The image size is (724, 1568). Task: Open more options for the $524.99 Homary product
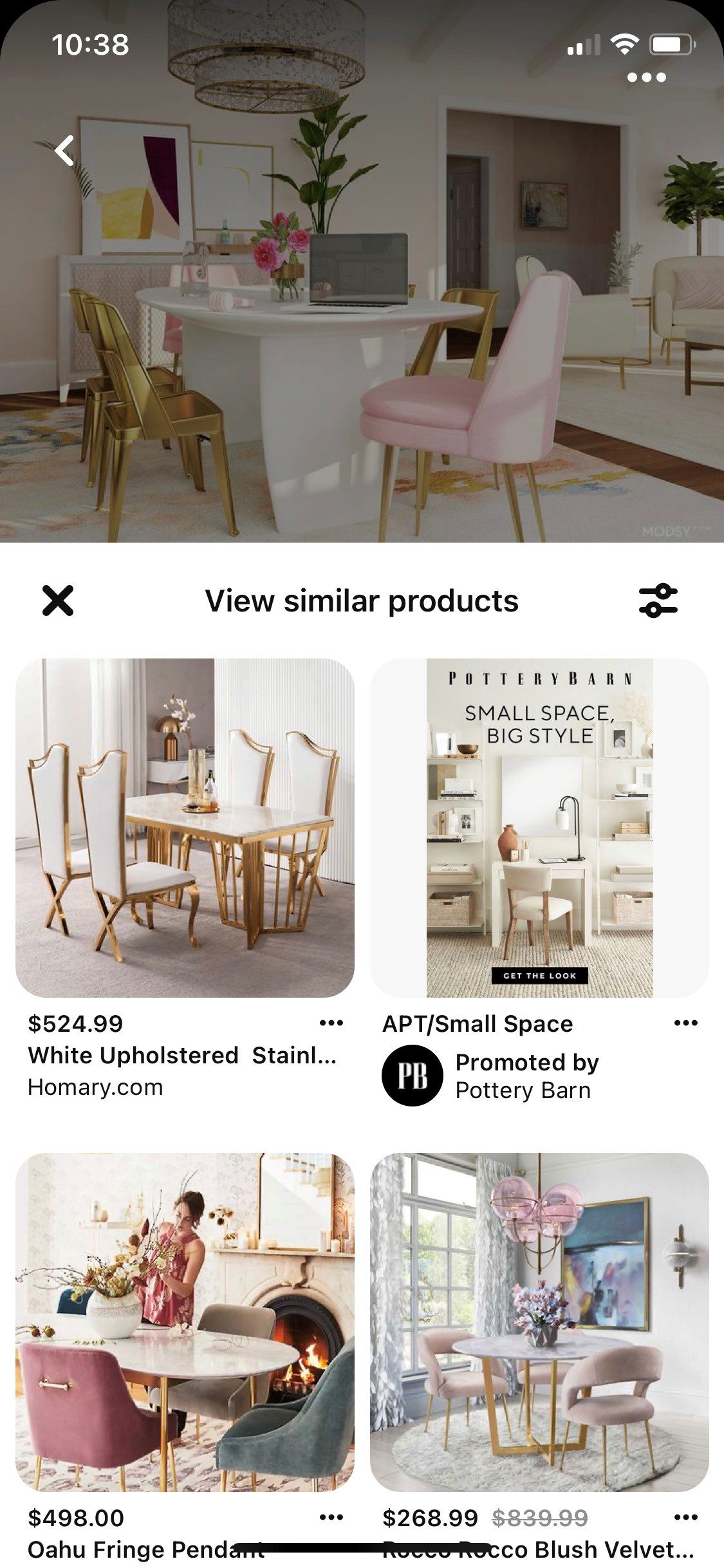331,1023
